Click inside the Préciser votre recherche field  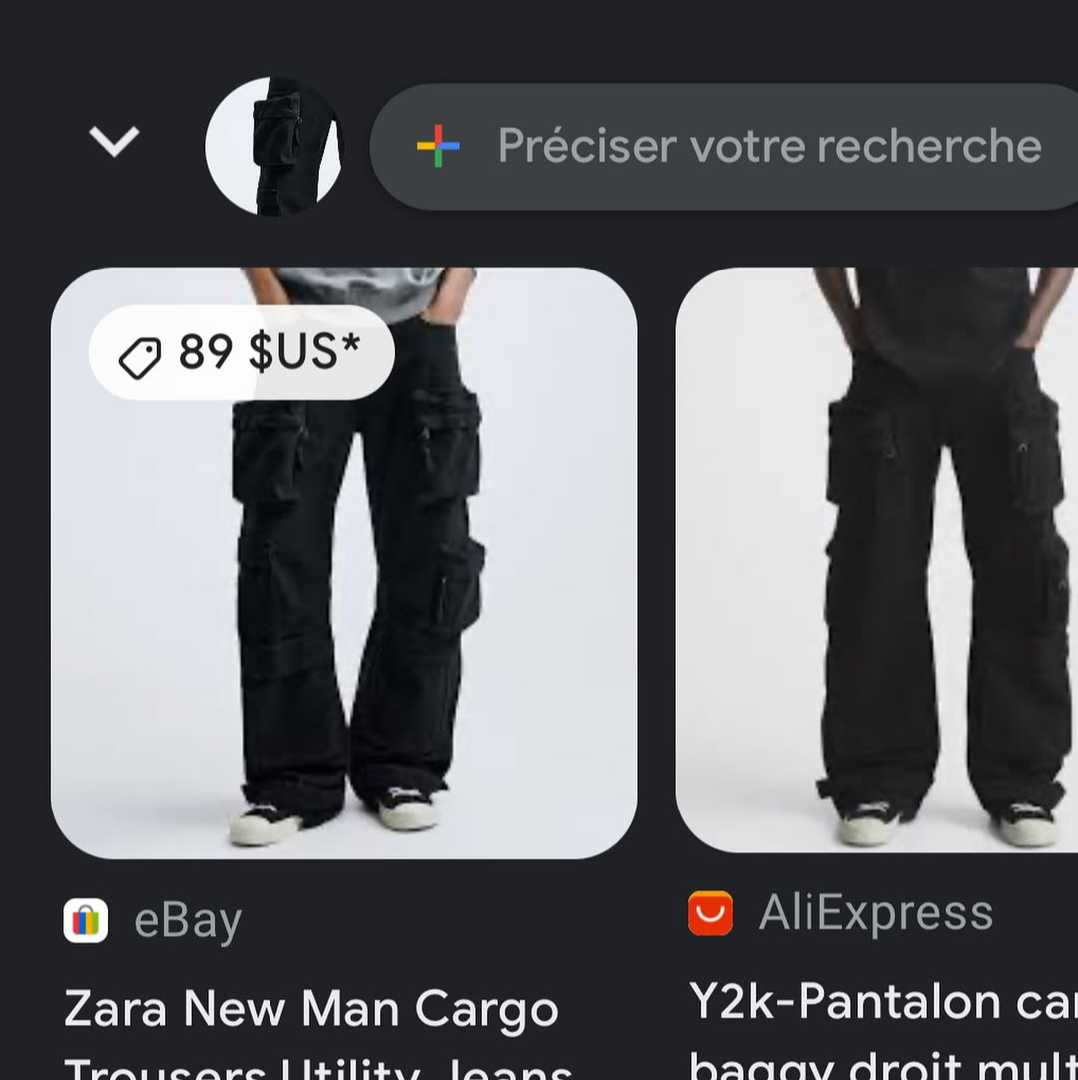[x=770, y=145]
